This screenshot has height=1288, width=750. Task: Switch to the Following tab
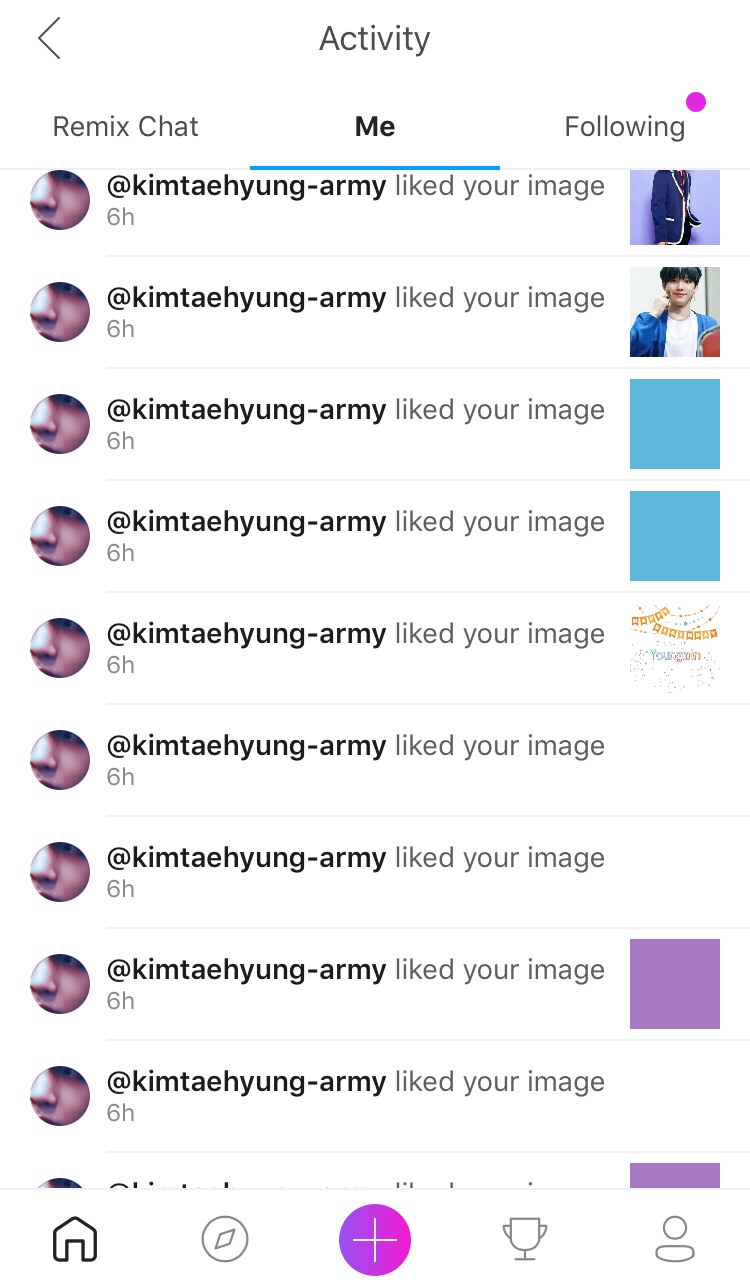(x=624, y=127)
